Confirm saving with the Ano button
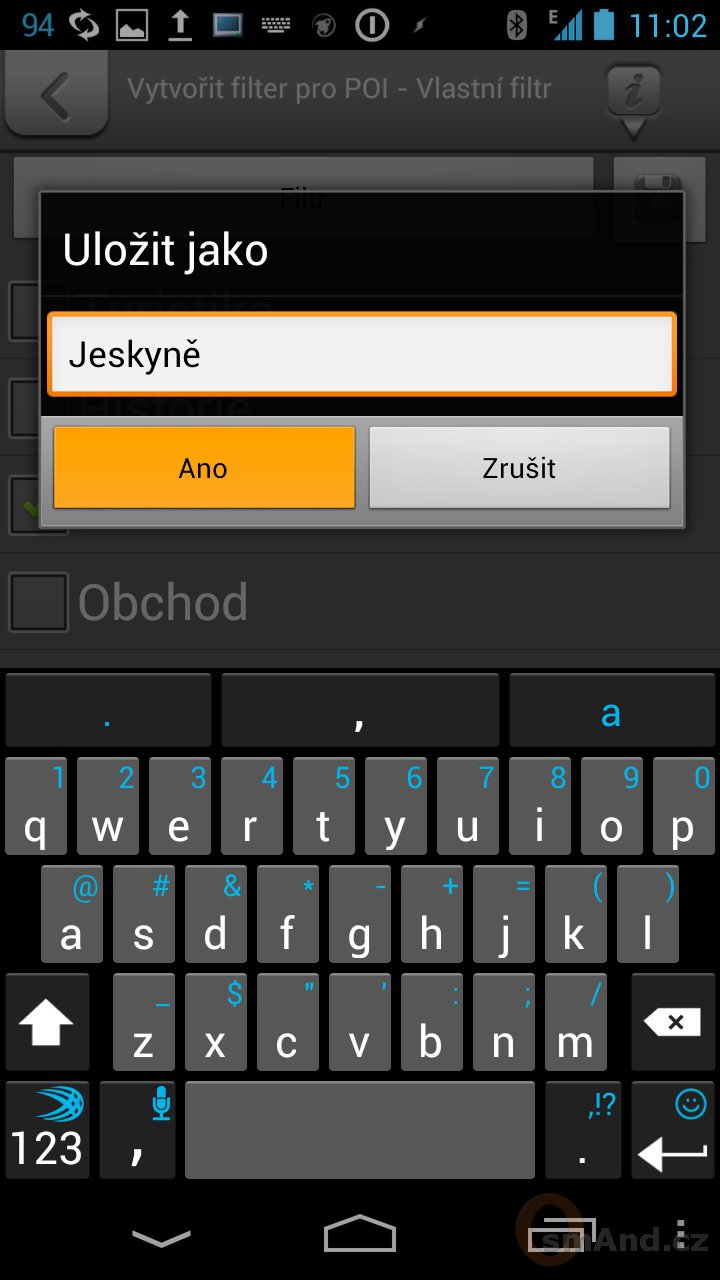This screenshot has height=1280, width=720. pos(204,468)
